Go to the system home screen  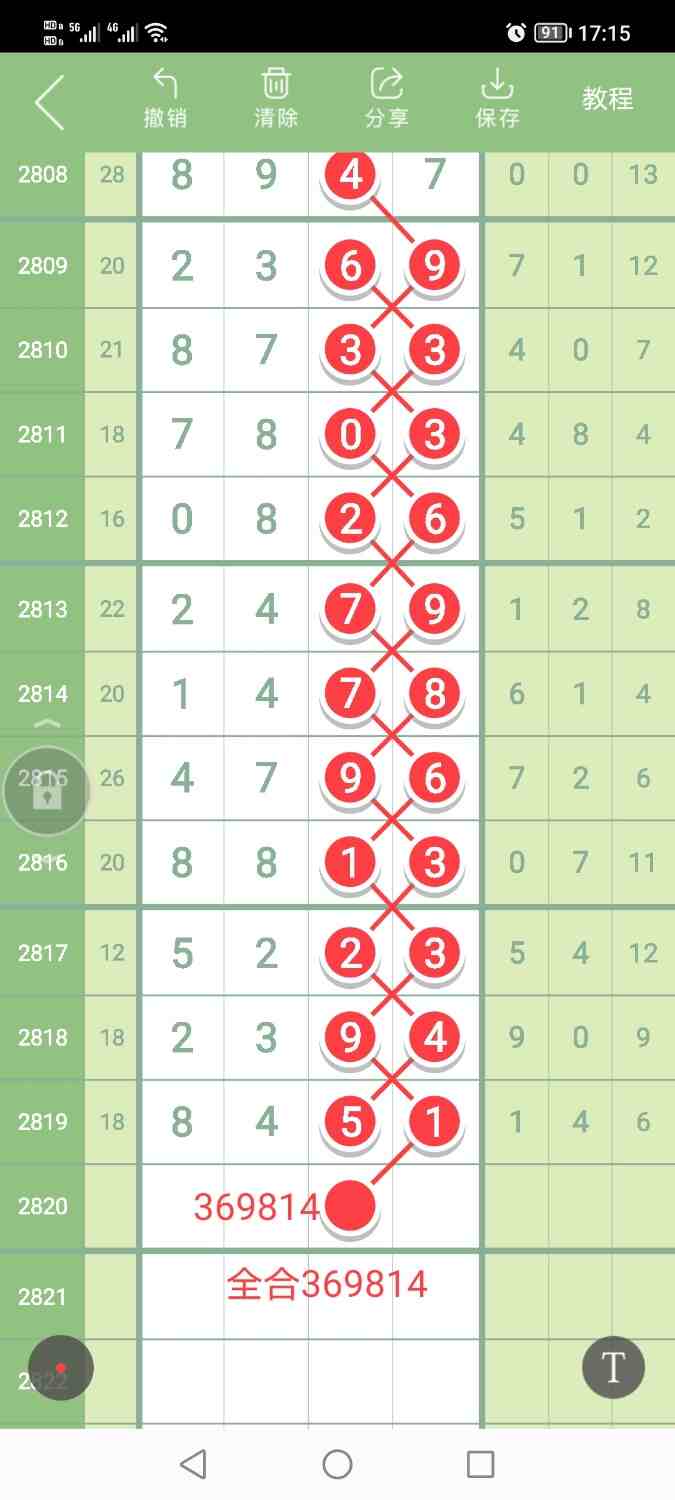point(337,1465)
